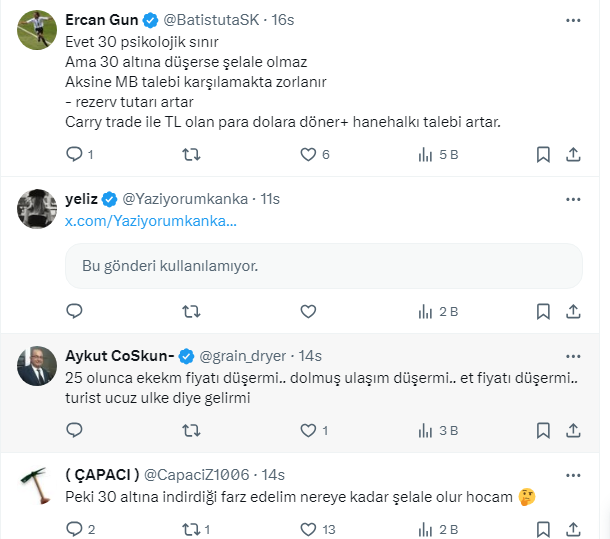Reply to Ercan Gun's post
The width and height of the screenshot is (610, 539).
(x=74, y=154)
